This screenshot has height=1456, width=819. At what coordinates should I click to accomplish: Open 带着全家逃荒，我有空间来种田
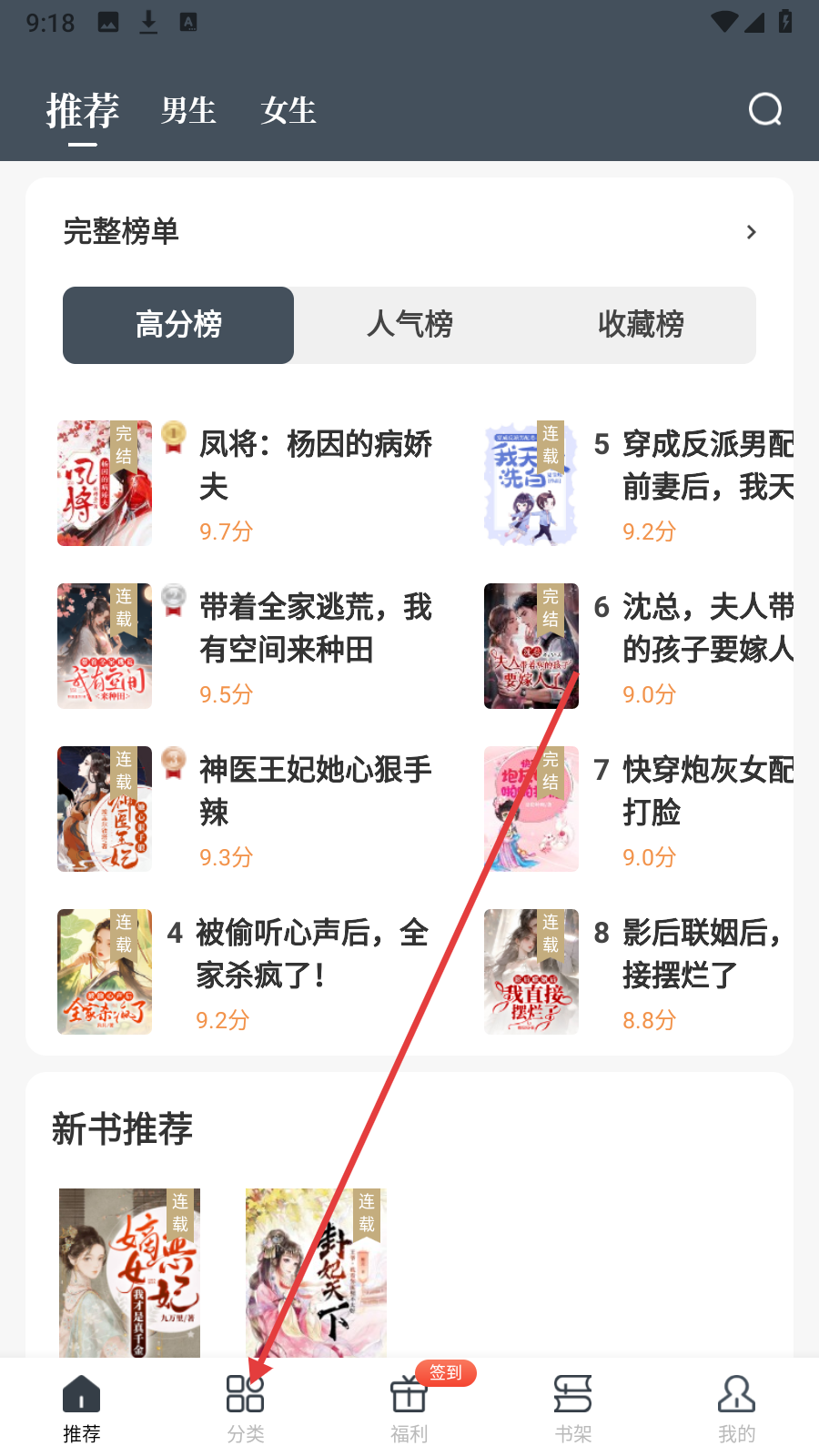coord(314,628)
